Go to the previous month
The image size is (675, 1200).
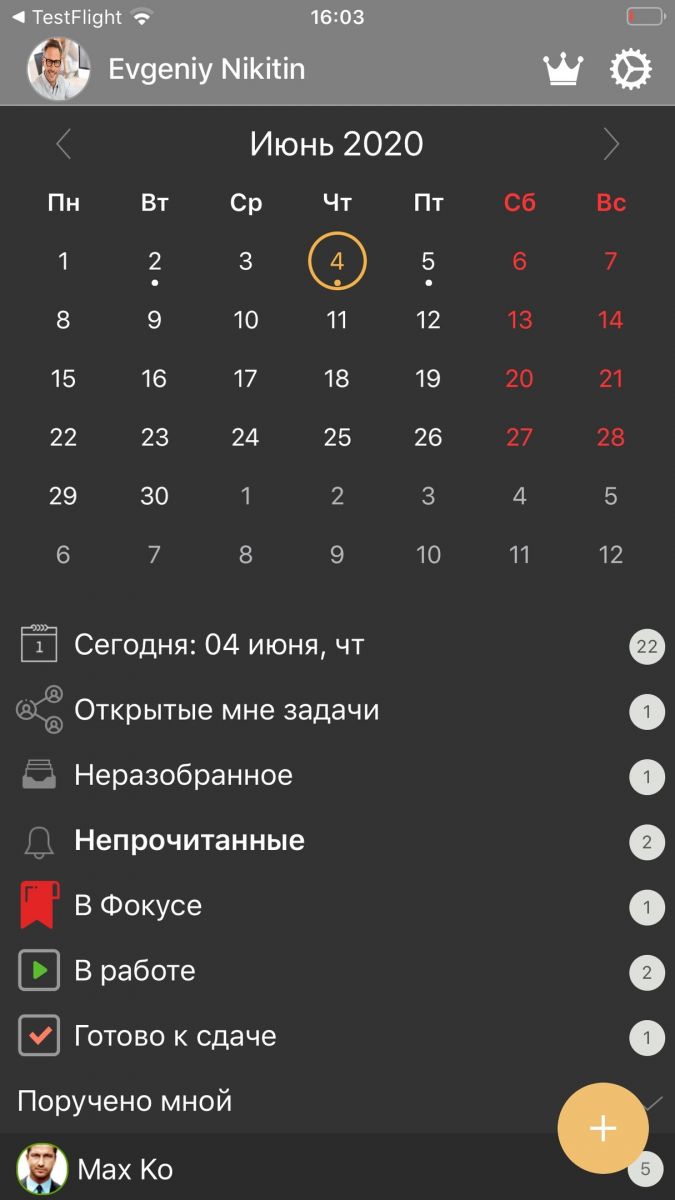(64, 145)
